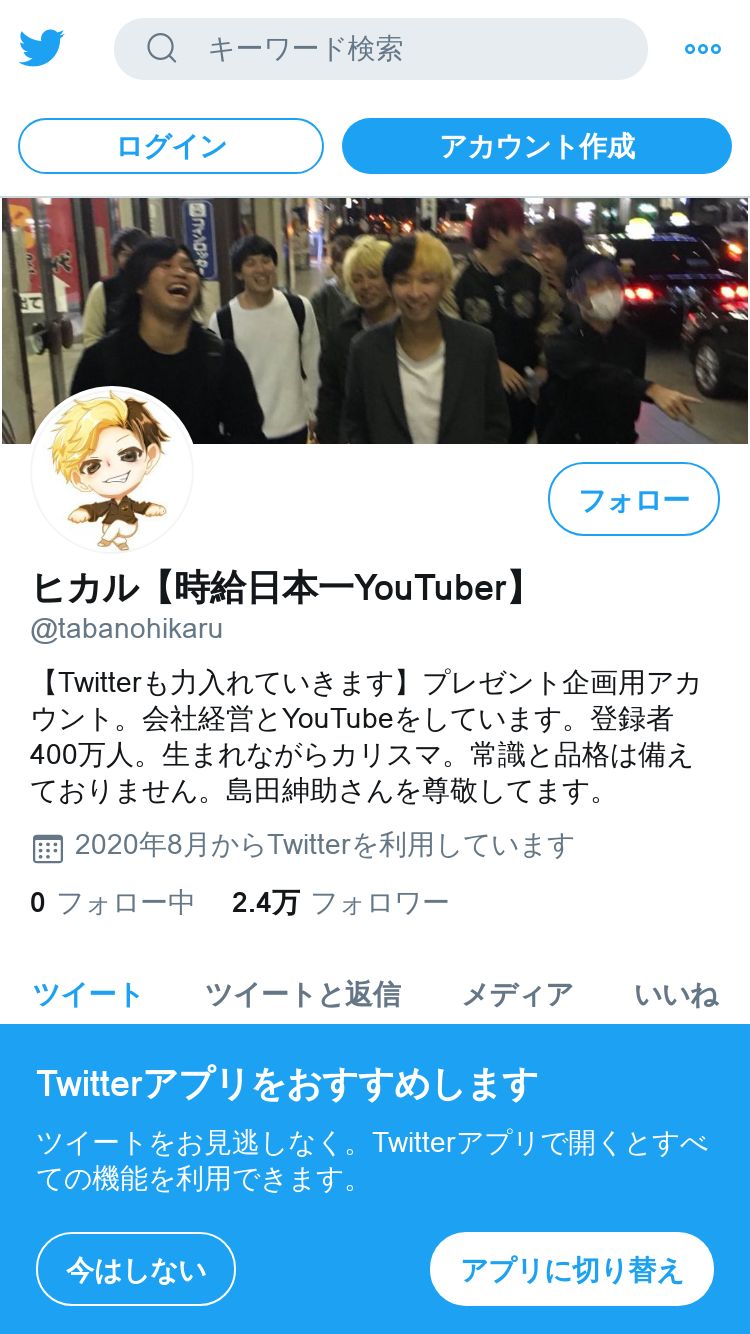View the 2.4万 フォロワー list
The width and height of the screenshot is (750, 1334).
pos(340,903)
